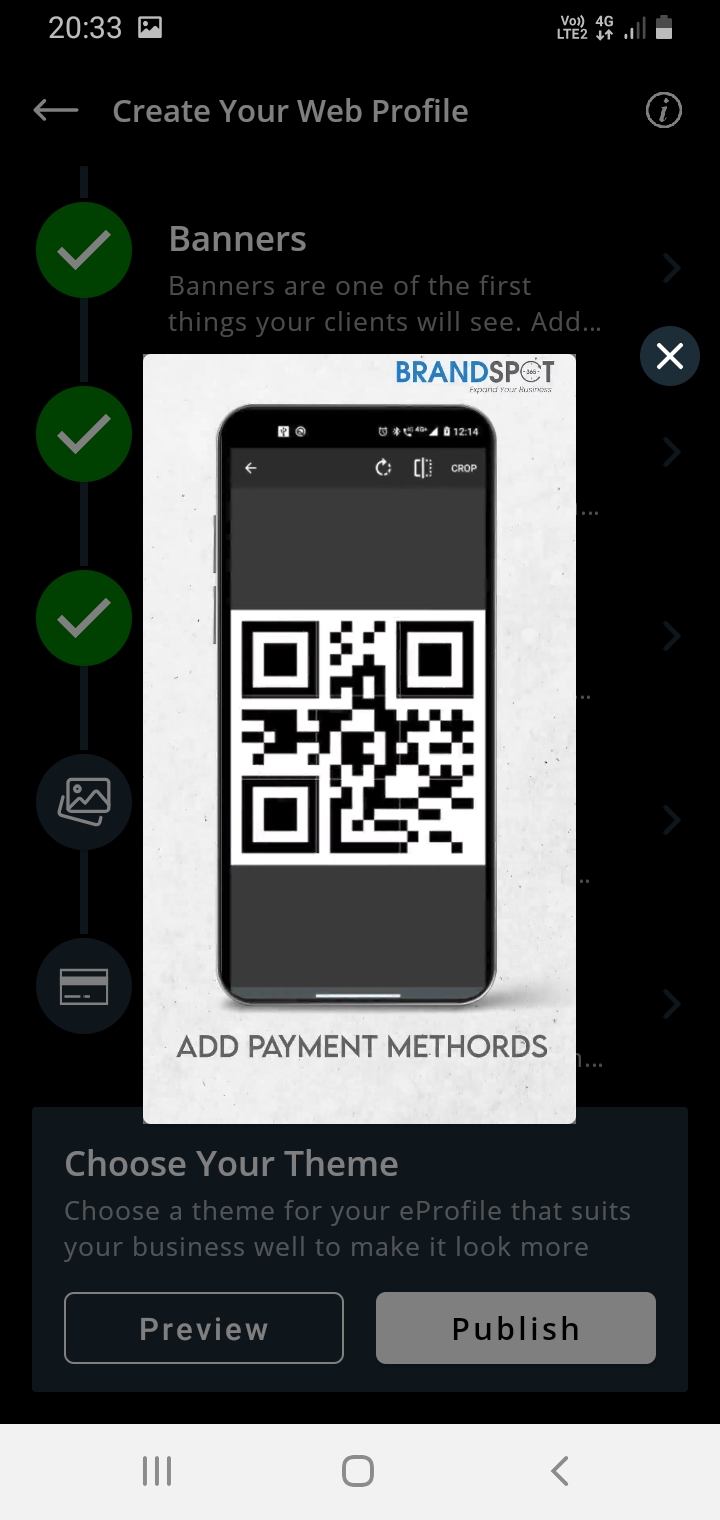Viewport: 720px width, 1520px height.
Task: Tap the Preview button
Action: tap(204, 1328)
